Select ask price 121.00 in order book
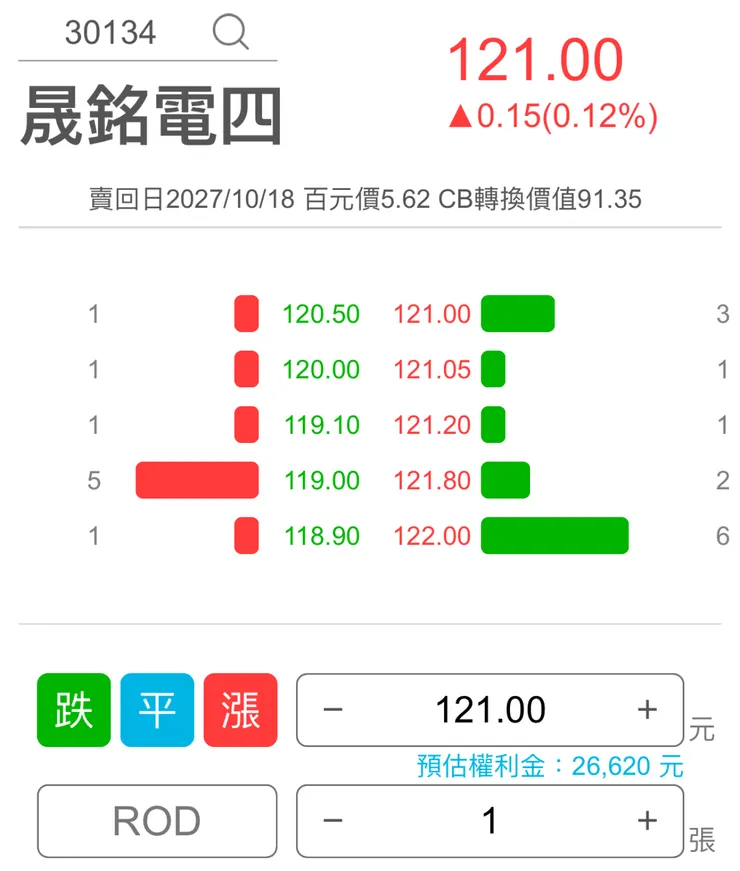The image size is (740, 871). pyautogui.click(x=432, y=314)
